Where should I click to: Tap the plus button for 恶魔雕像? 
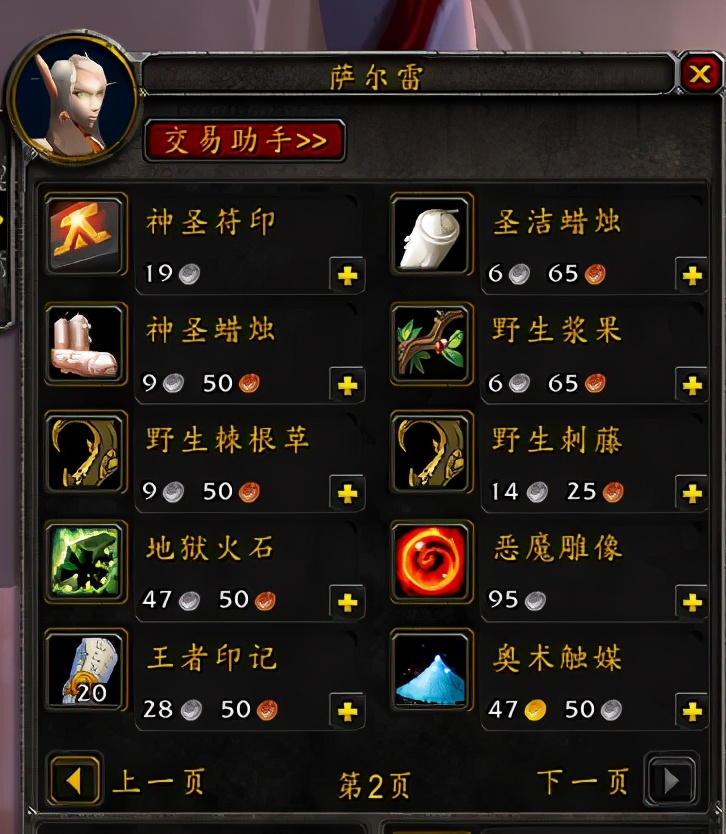point(691,602)
